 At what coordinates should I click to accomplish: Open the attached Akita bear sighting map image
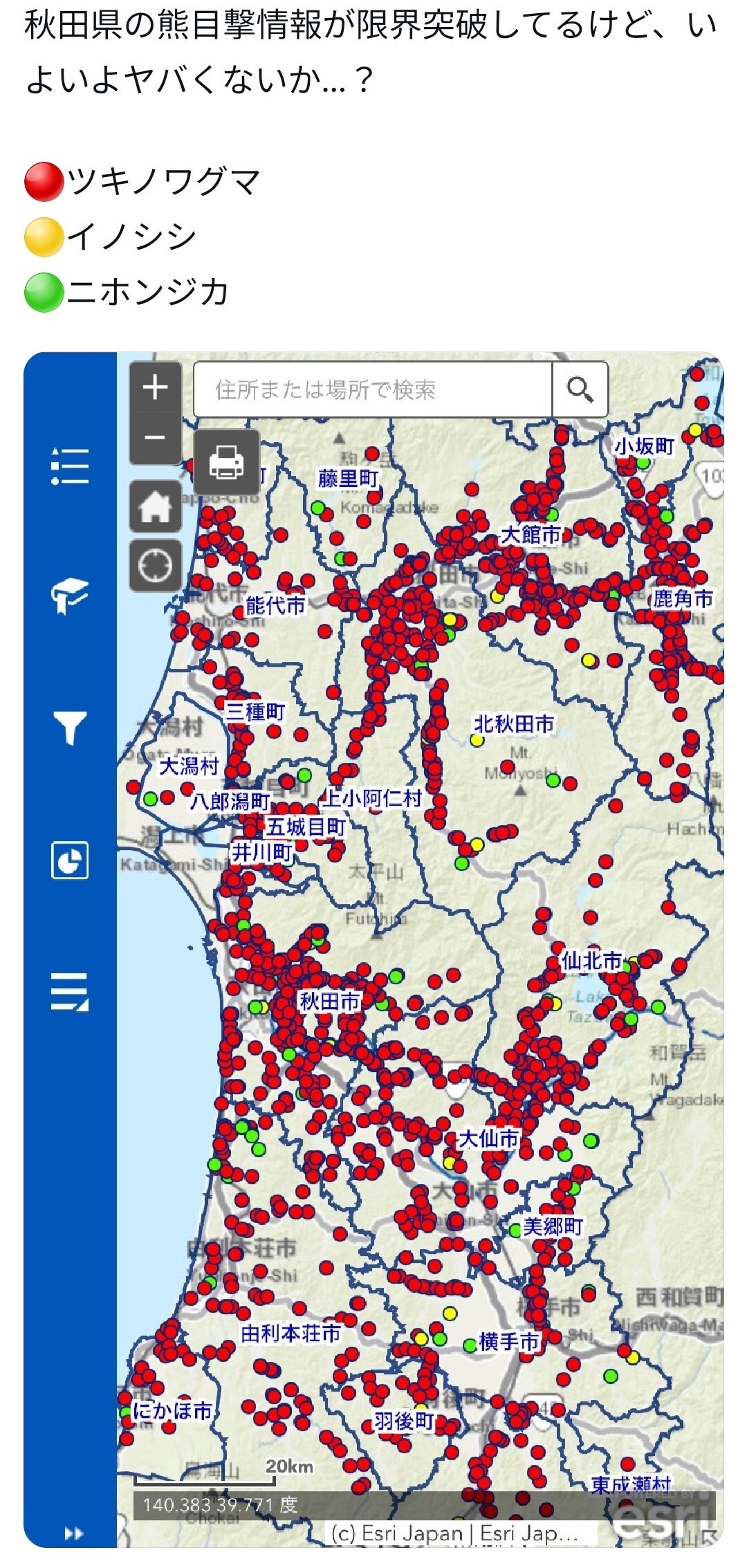(373, 954)
